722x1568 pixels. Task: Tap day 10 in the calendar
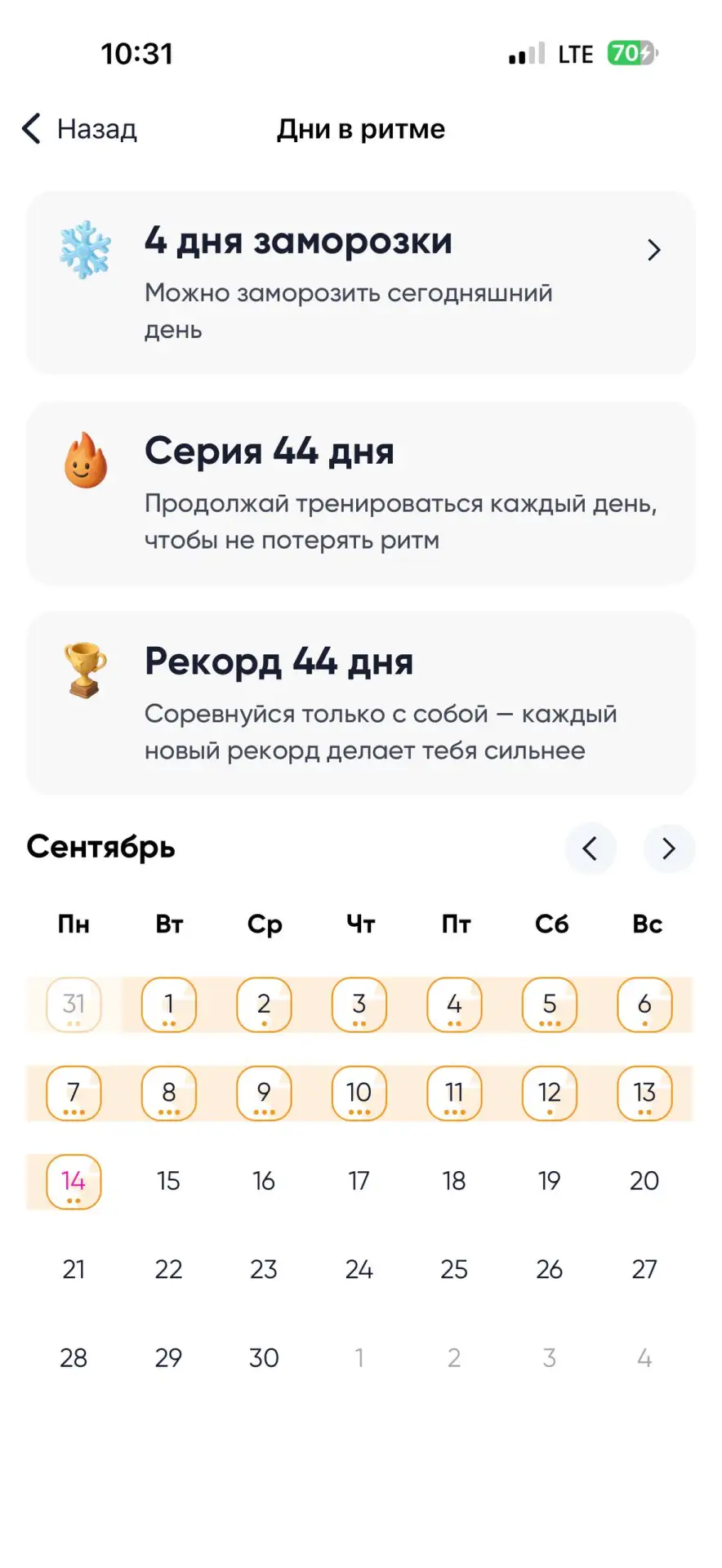359,1093
